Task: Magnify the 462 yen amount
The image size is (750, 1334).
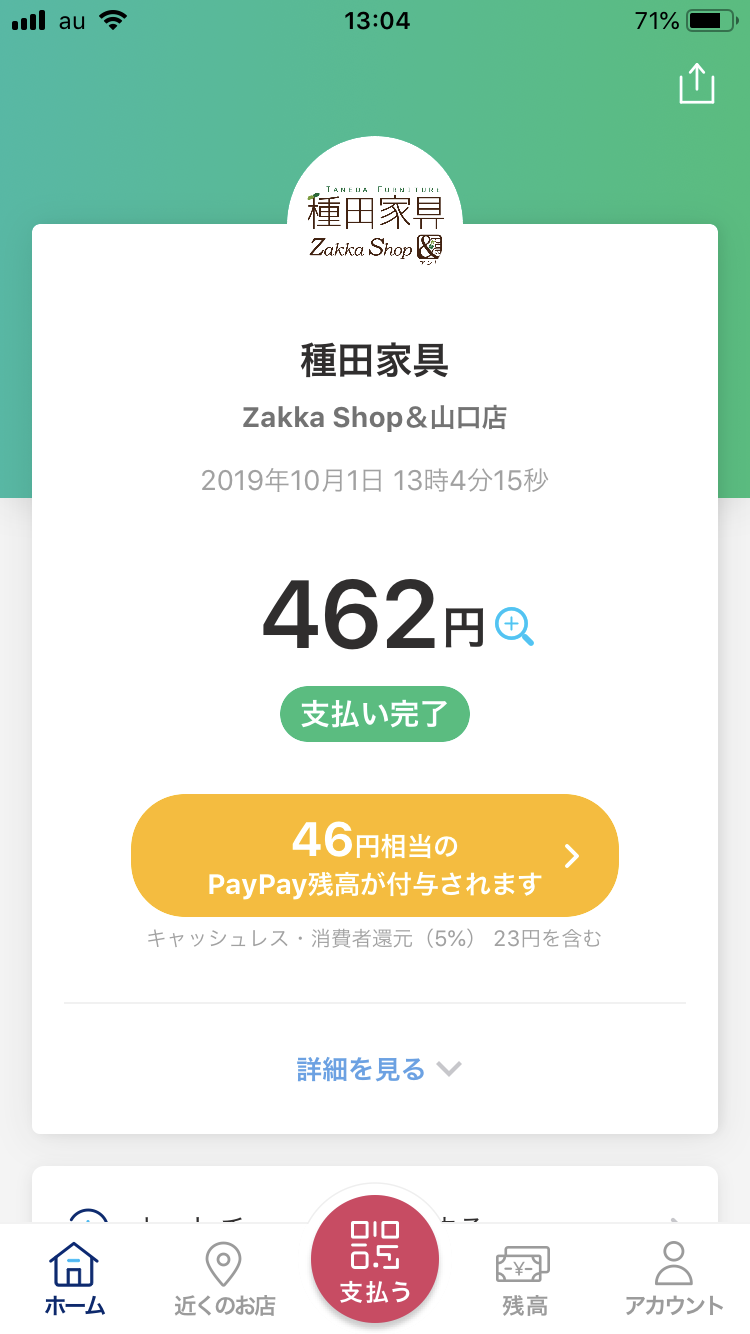Action: [x=515, y=627]
